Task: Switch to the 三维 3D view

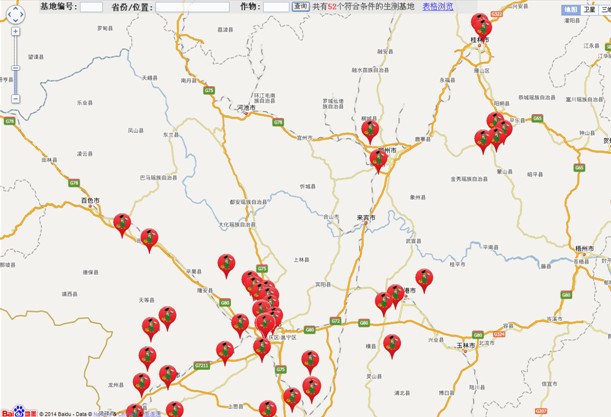Action: [604, 8]
